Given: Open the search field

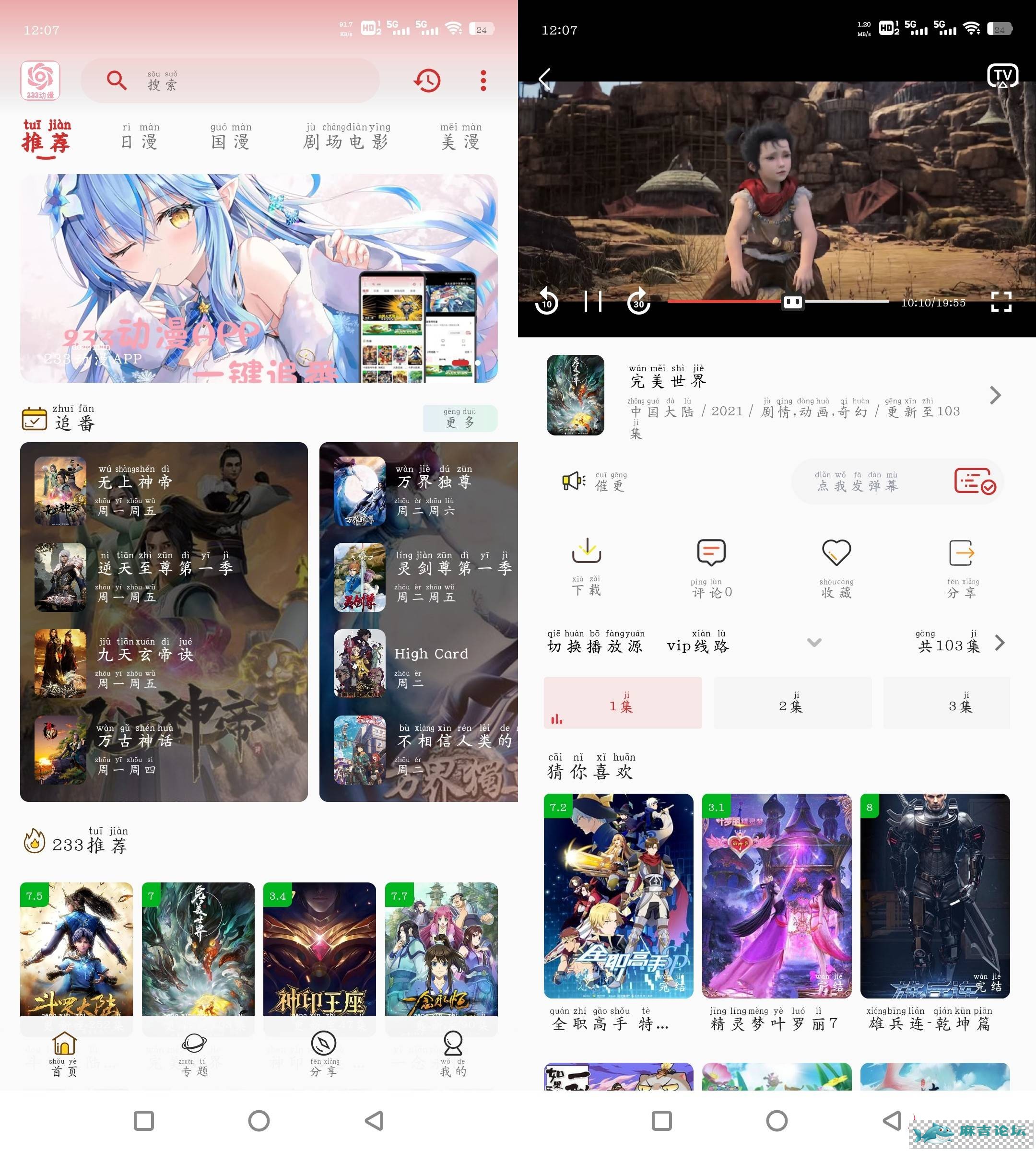Looking at the screenshot, I should click(228, 81).
